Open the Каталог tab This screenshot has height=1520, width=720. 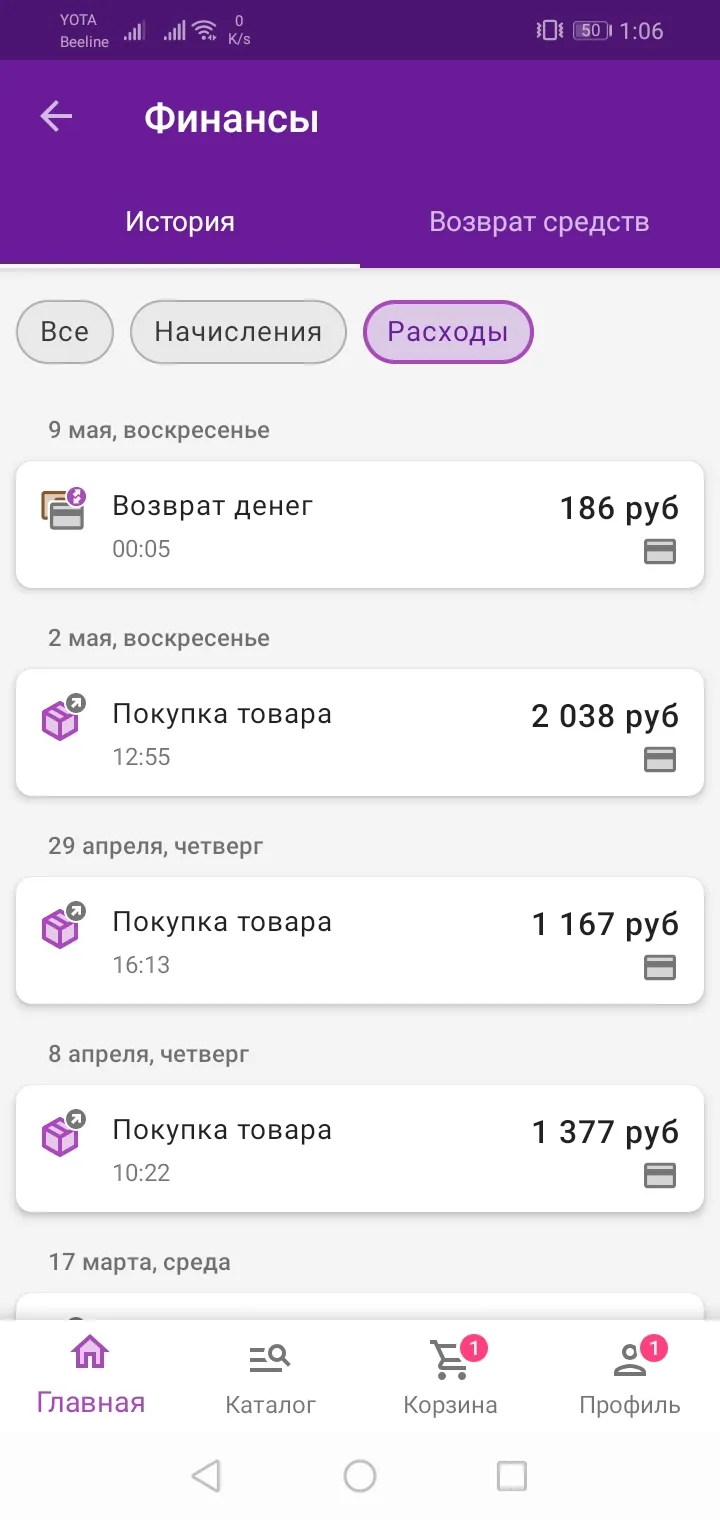click(270, 1376)
